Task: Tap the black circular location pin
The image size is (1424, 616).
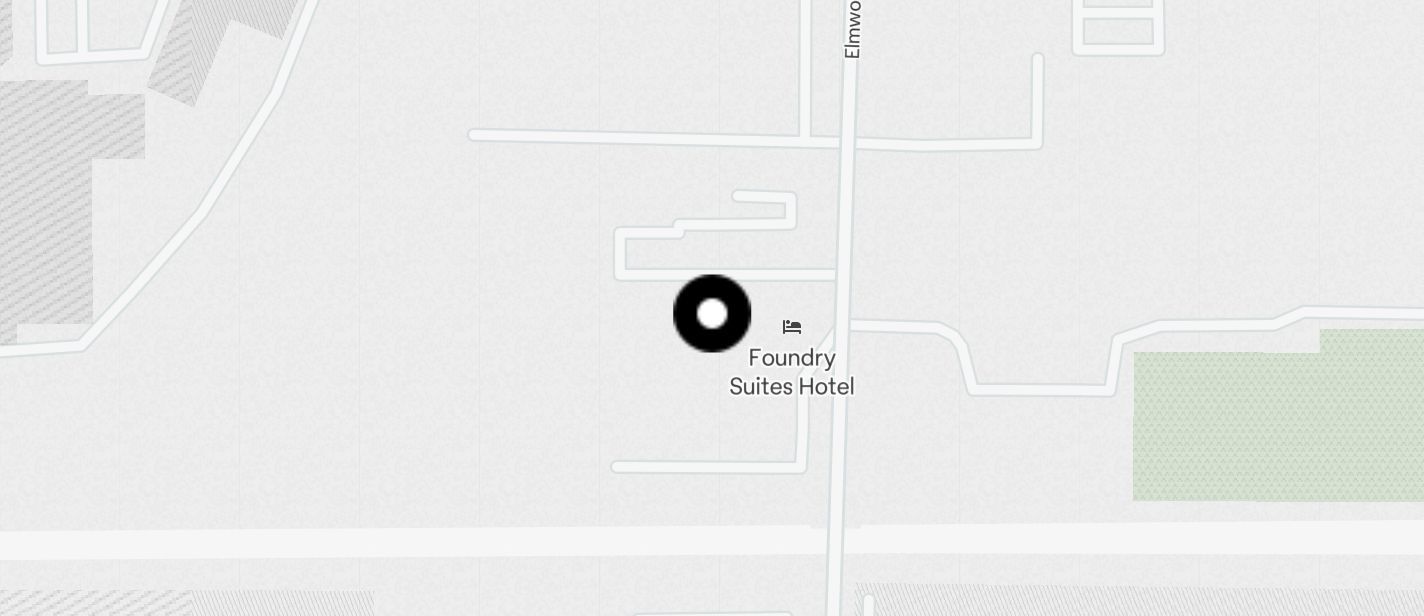Action: point(712,314)
